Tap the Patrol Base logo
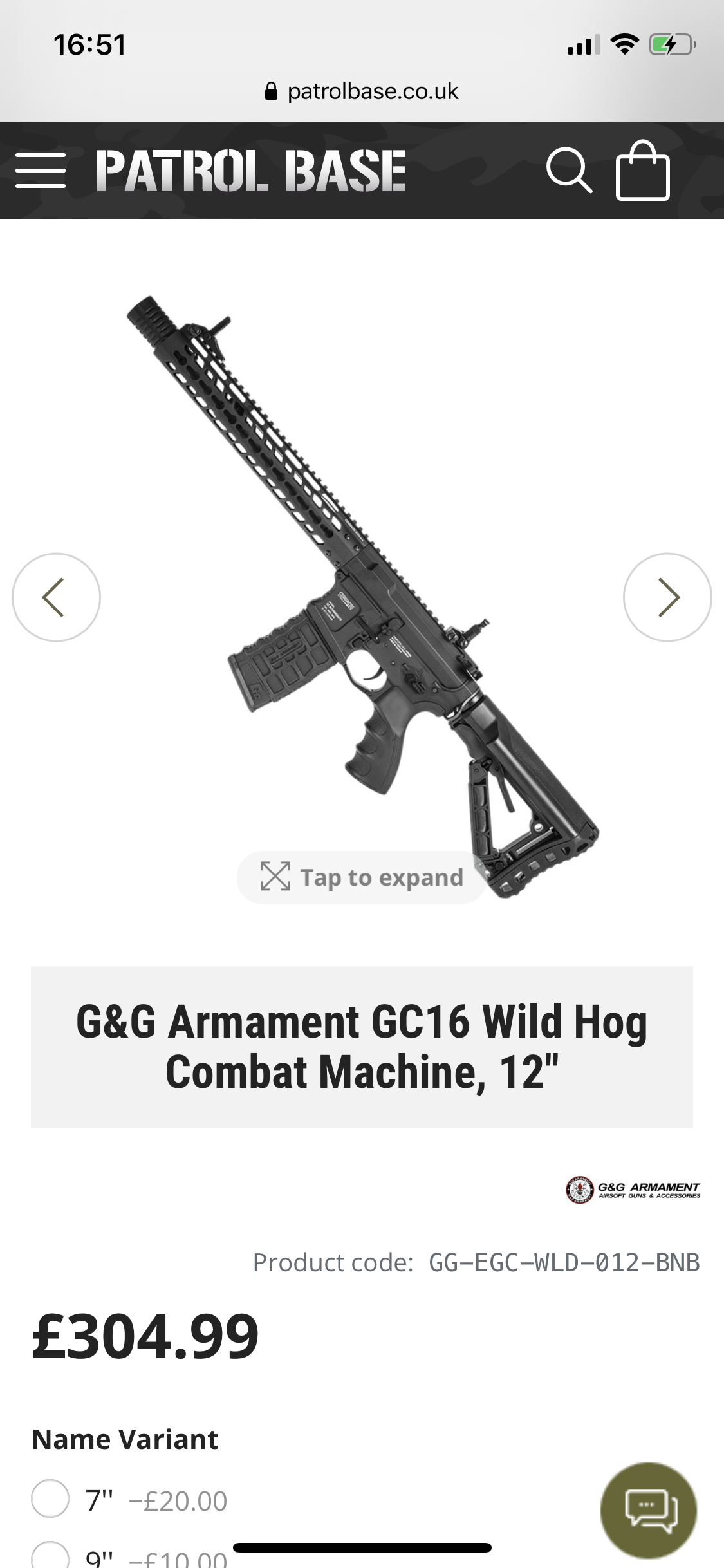Image resolution: width=724 pixels, height=1568 pixels. (x=251, y=171)
